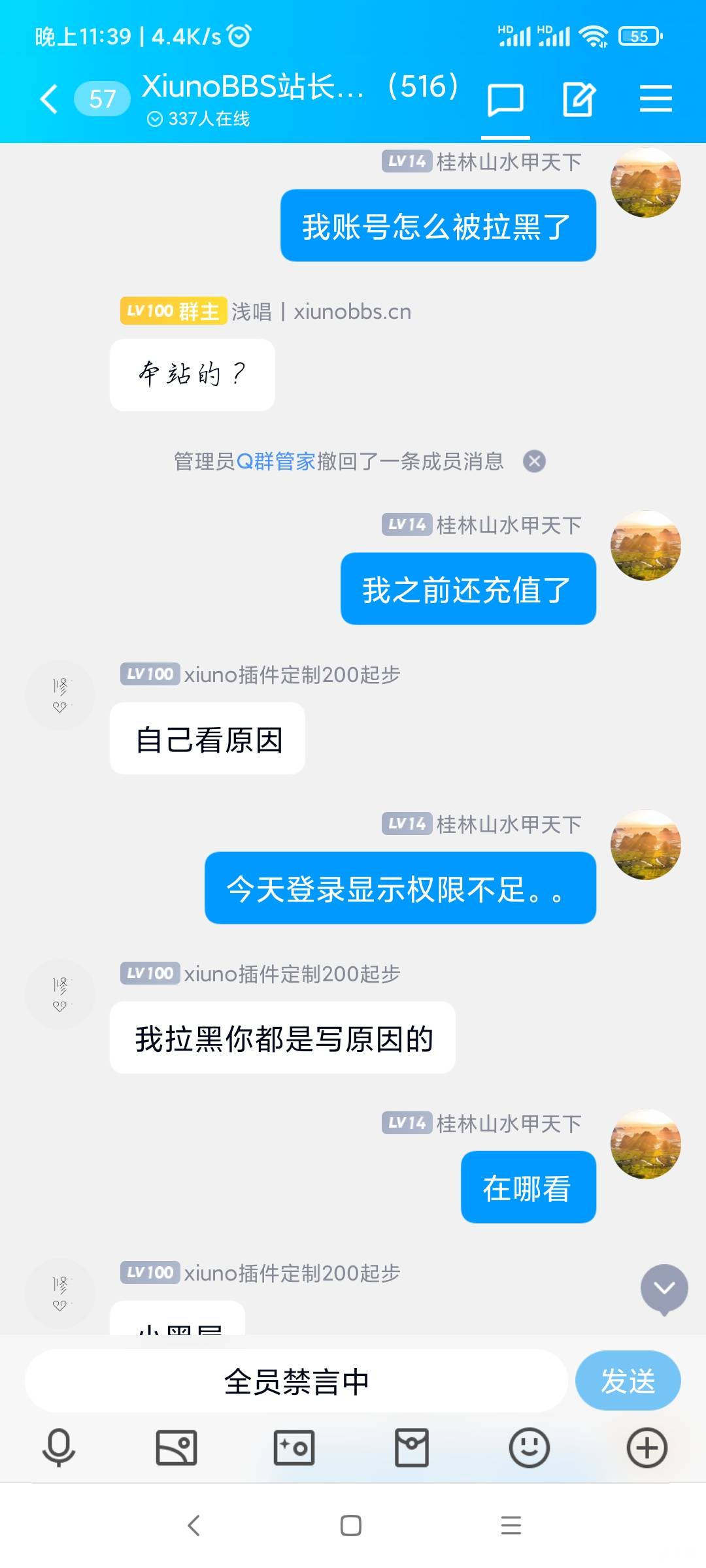Tap the system home button
The image size is (706, 1568).
[351, 1526]
